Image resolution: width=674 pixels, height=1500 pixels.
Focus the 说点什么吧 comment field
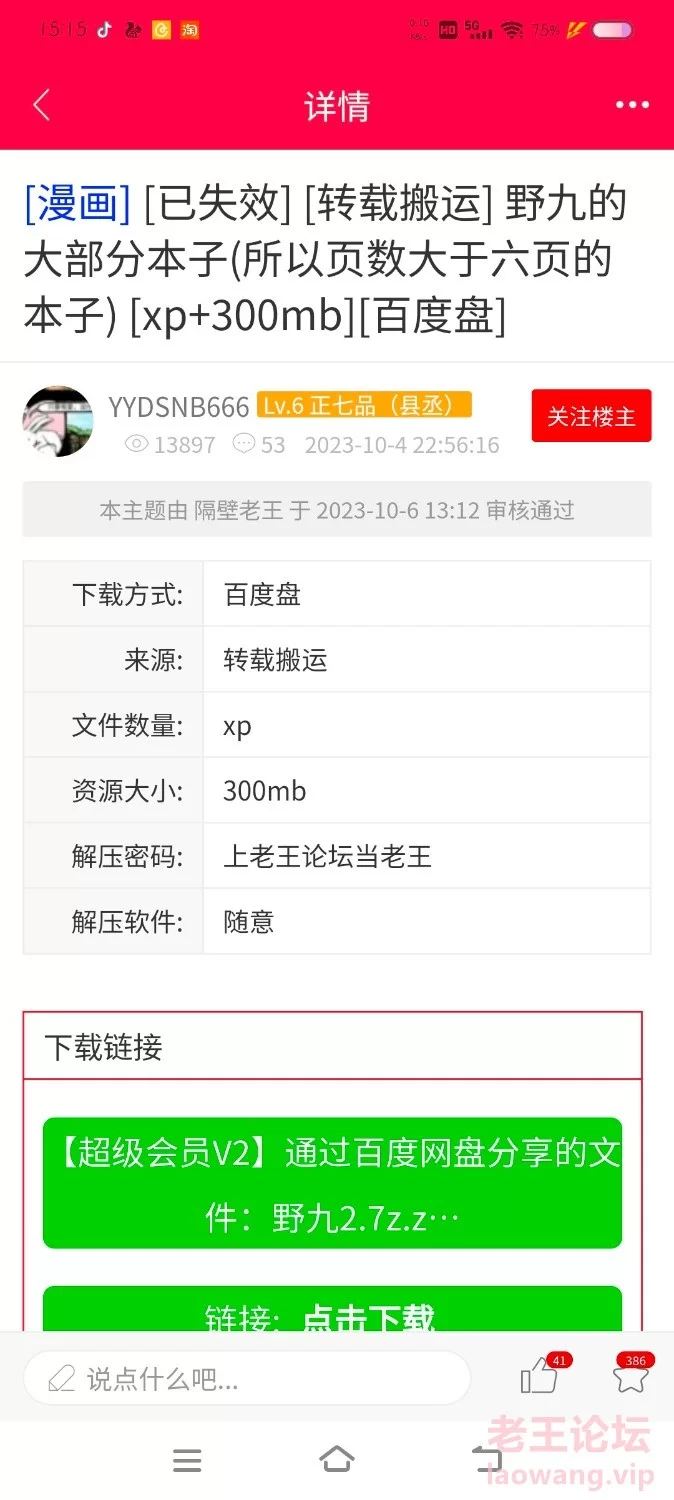246,1379
